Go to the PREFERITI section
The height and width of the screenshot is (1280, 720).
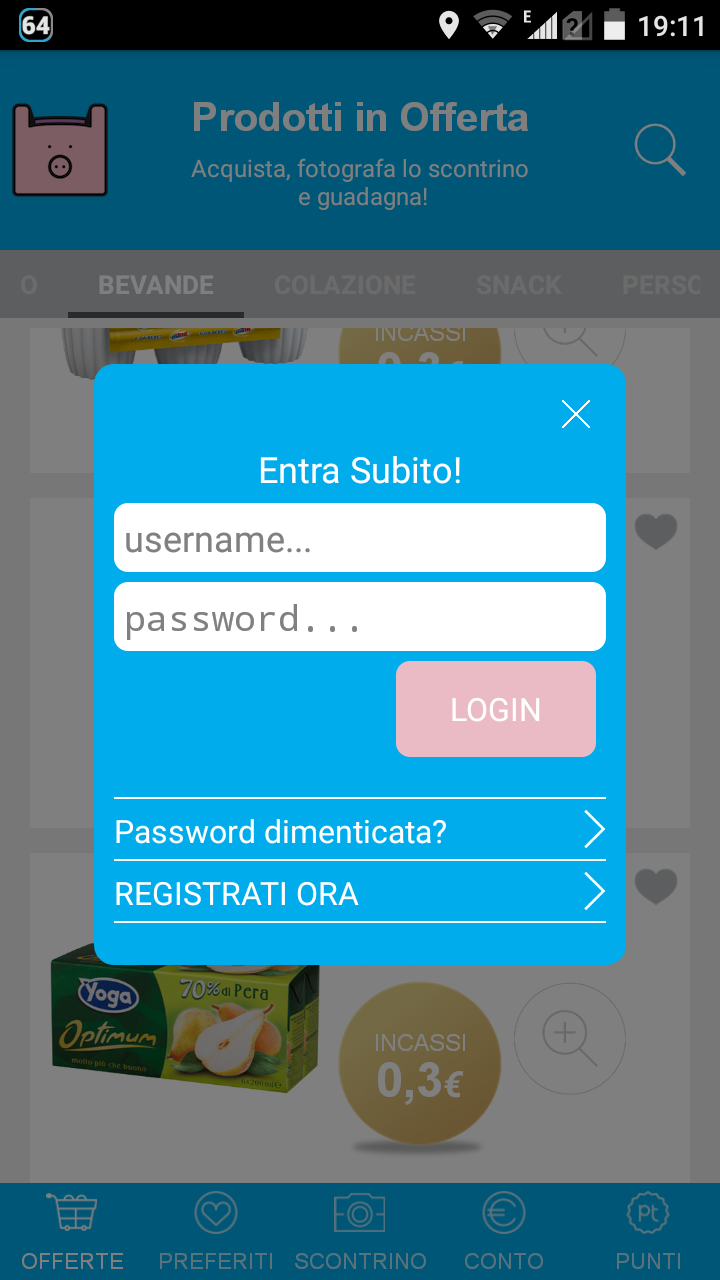click(x=216, y=1232)
